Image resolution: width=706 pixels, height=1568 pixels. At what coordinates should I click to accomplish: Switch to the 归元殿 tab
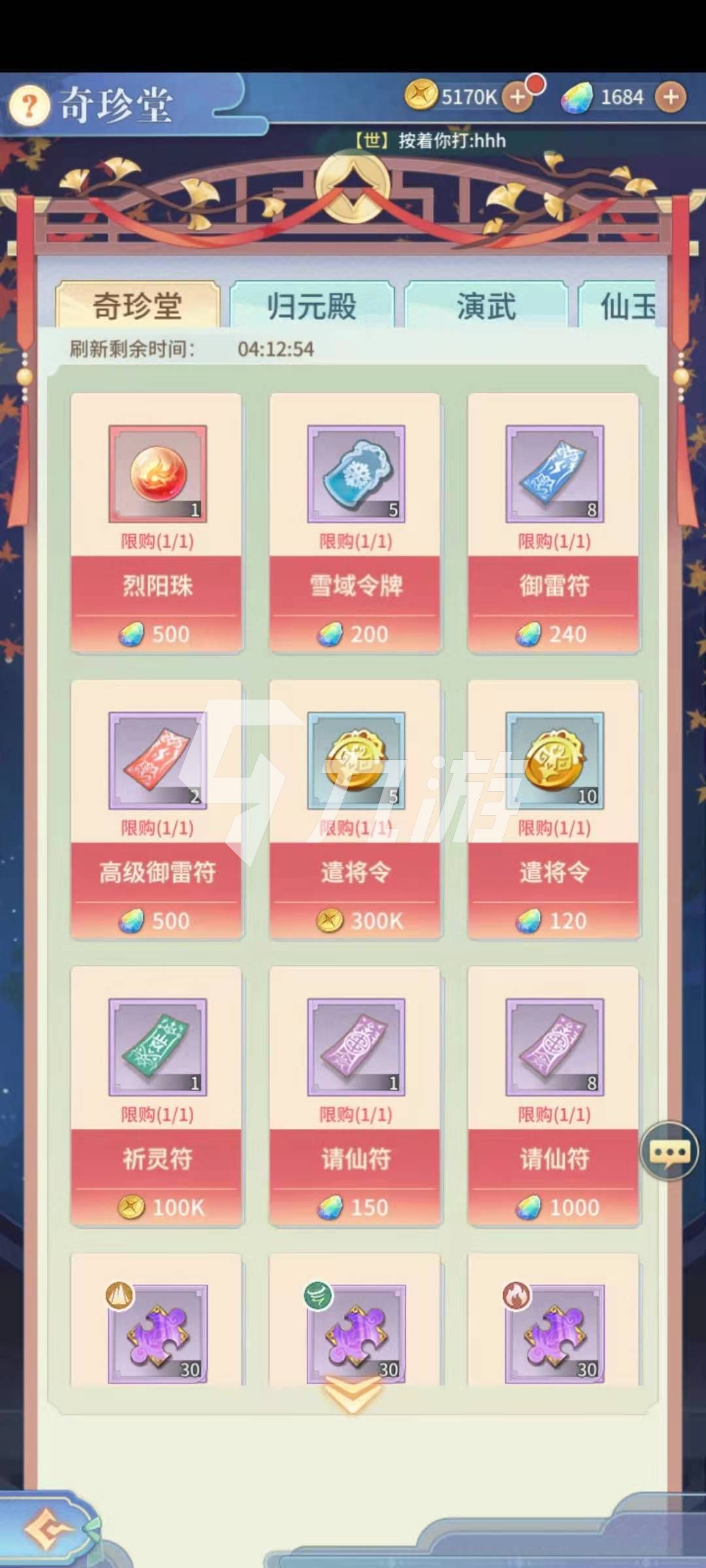[x=312, y=306]
